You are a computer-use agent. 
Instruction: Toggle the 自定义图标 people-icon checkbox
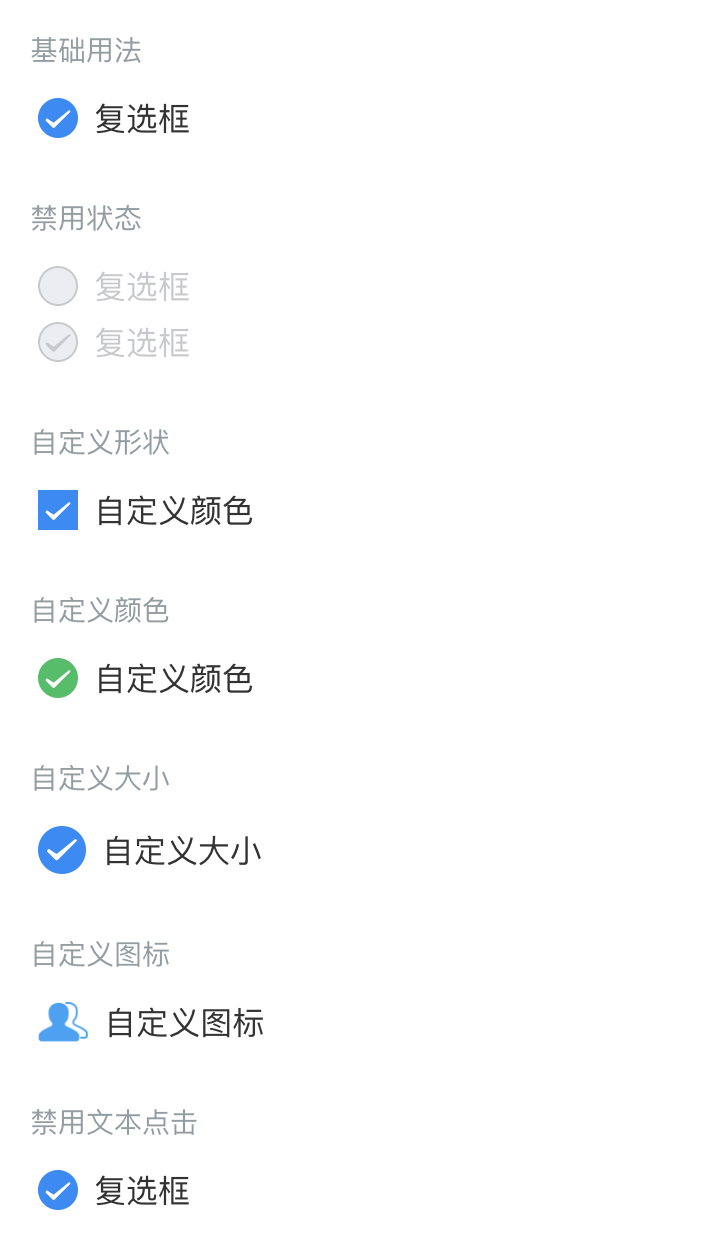[x=62, y=1022]
